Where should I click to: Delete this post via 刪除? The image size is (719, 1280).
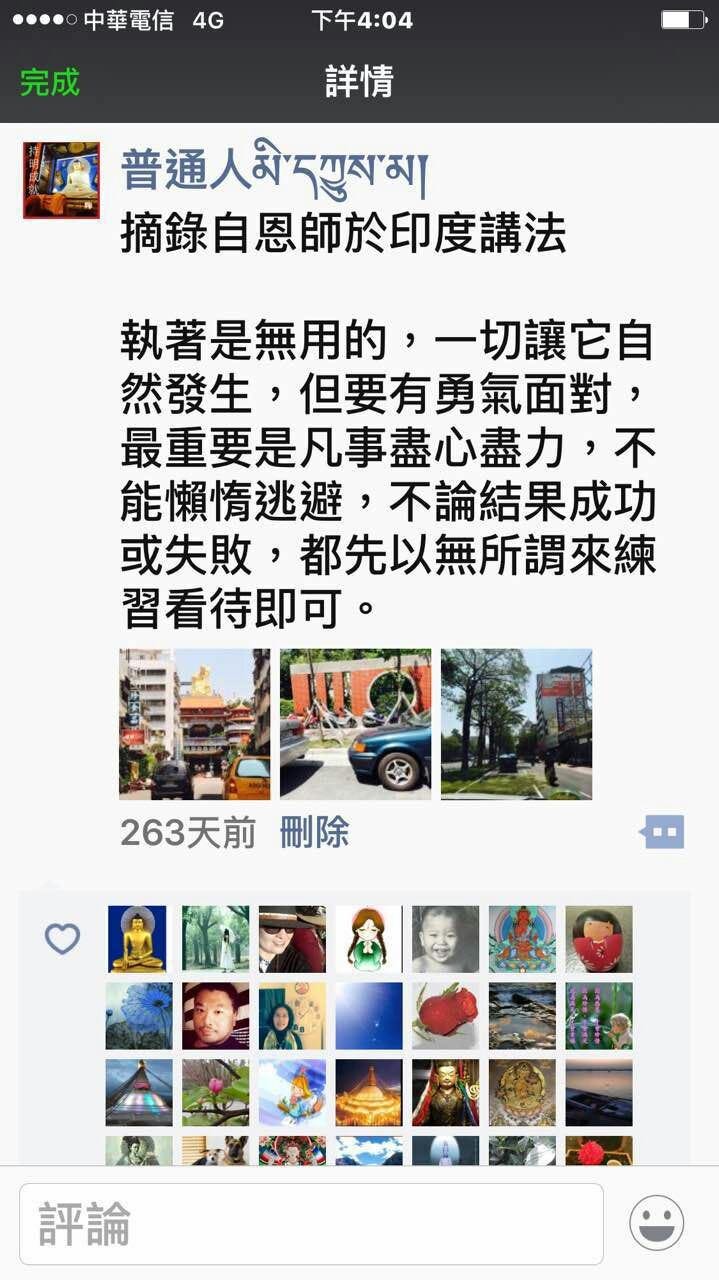click(x=314, y=832)
